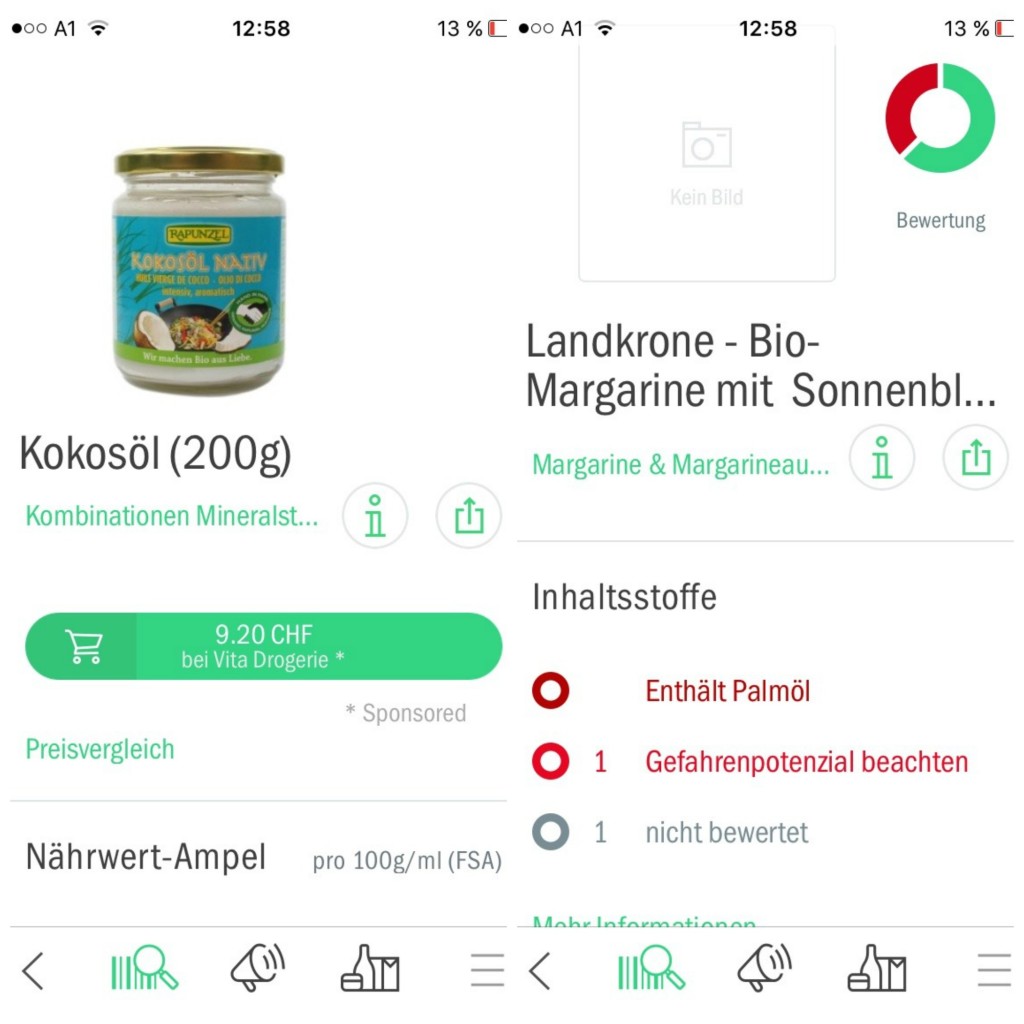Viewport: 1024px width, 1024px height.
Task: Open the Margarine & Margarineau... category link
Action: tap(680, 464)
